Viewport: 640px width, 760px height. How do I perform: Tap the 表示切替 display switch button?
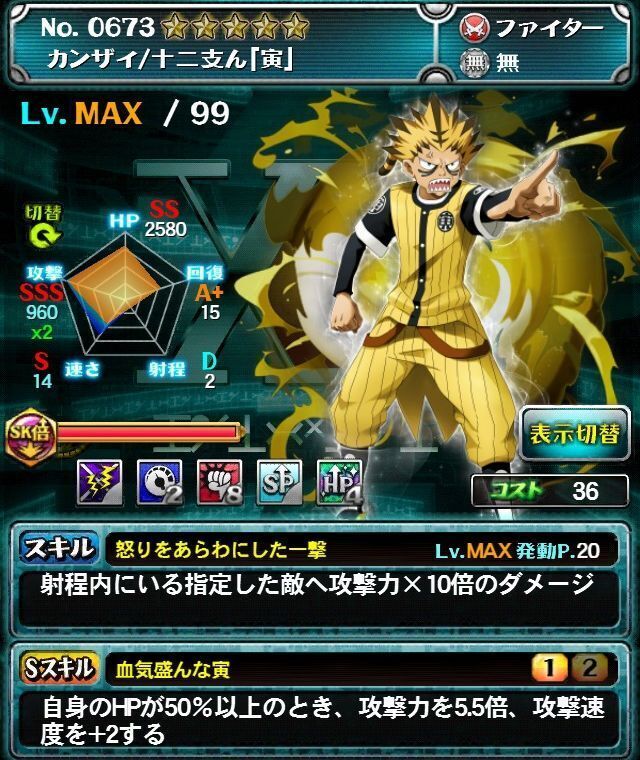574,433
